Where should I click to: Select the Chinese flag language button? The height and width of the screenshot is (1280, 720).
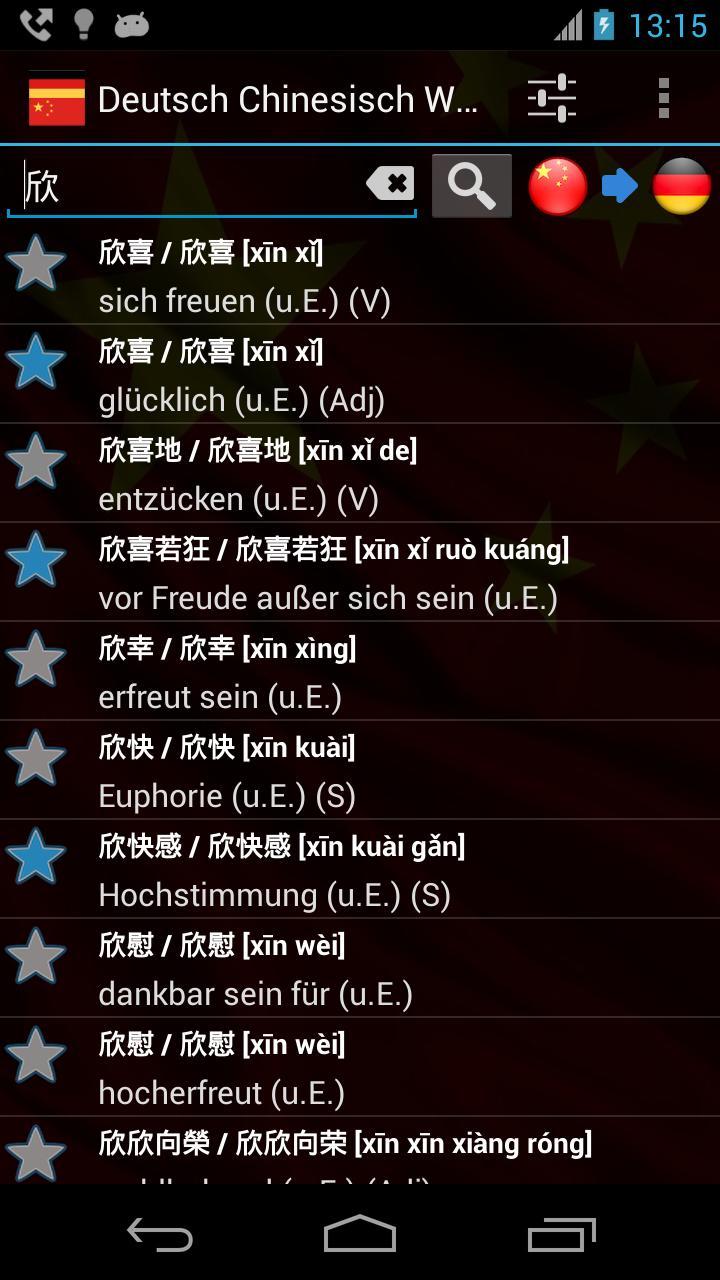click(x=557, y=186)
